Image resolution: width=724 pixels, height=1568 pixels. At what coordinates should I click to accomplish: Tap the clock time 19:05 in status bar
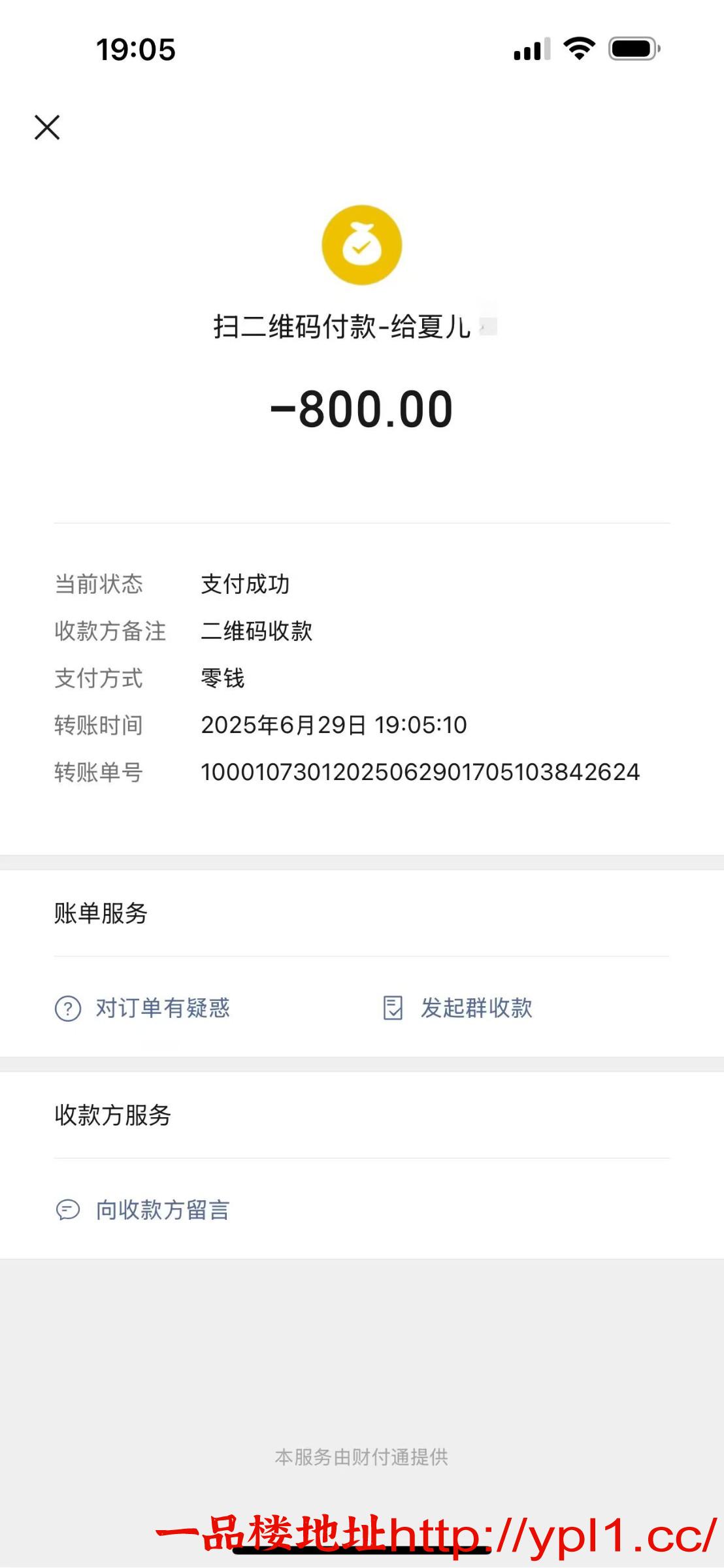(137, 48)
